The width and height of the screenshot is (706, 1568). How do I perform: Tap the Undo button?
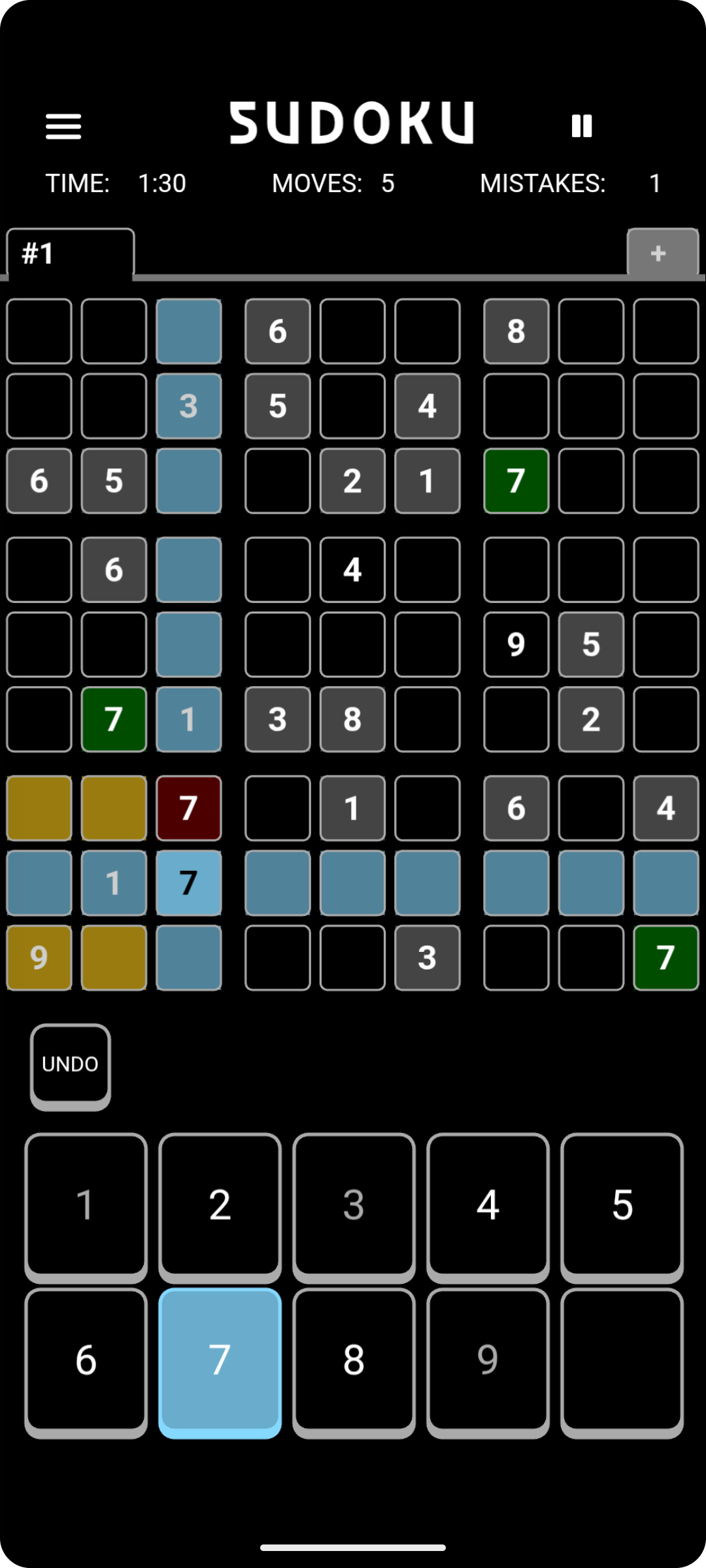71,1064
